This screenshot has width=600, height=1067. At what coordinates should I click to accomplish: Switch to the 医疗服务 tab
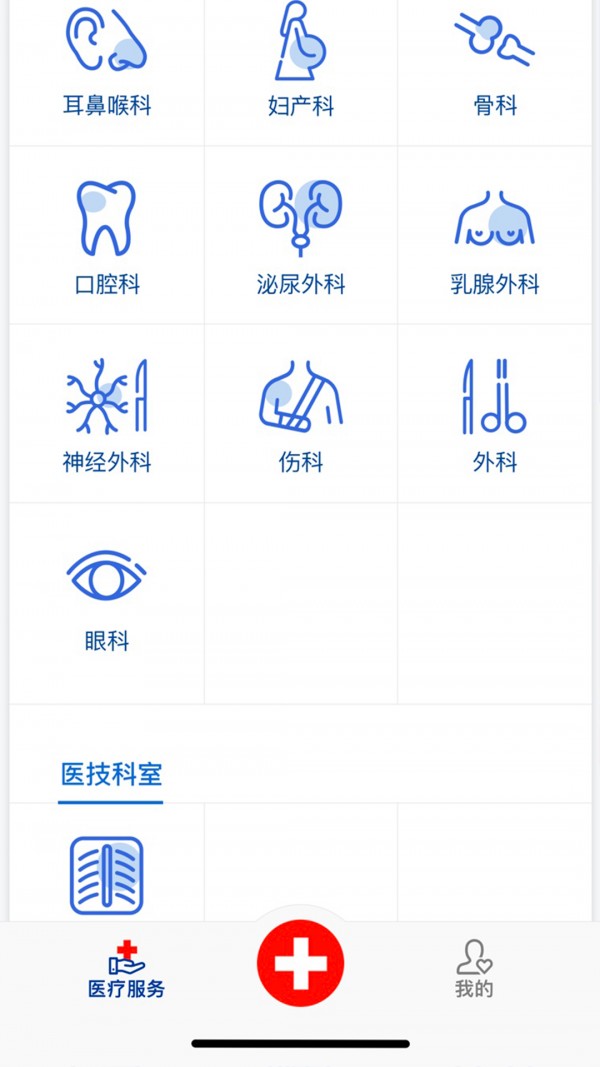coord(127,969)
